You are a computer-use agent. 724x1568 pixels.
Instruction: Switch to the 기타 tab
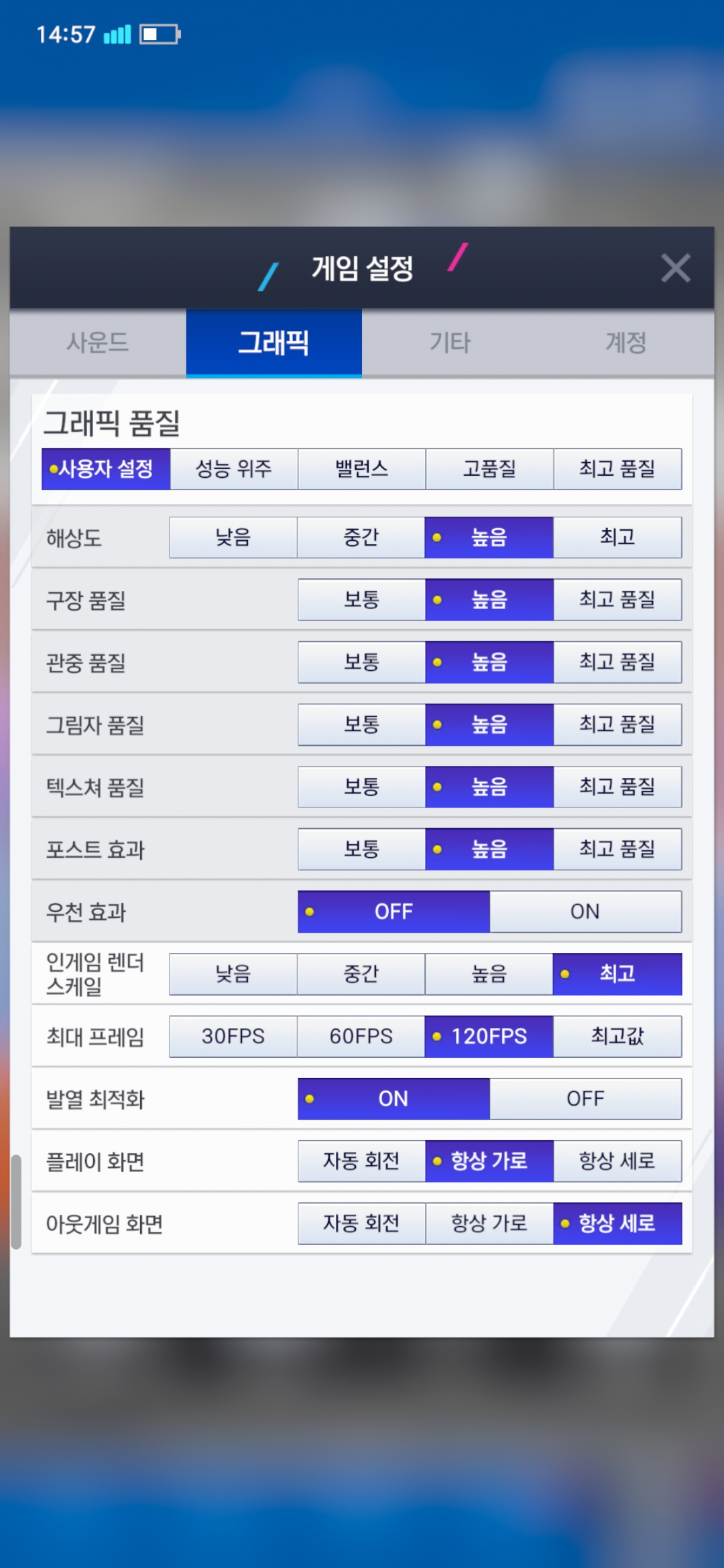point(450,342)
